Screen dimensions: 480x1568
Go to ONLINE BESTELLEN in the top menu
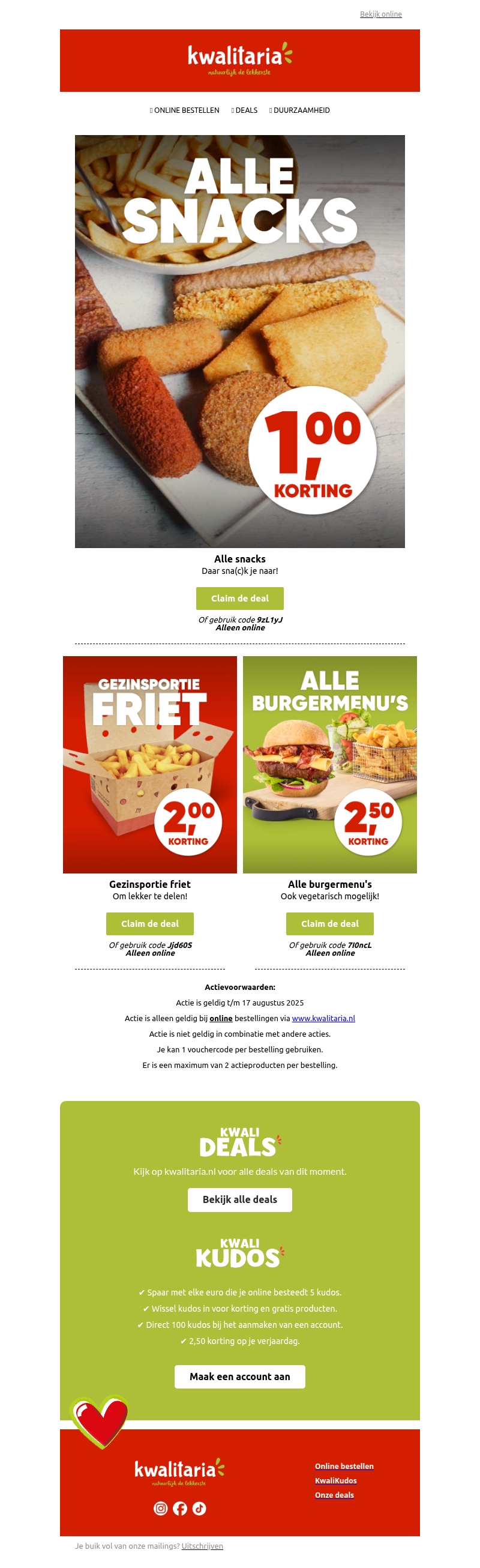point(185,110)
